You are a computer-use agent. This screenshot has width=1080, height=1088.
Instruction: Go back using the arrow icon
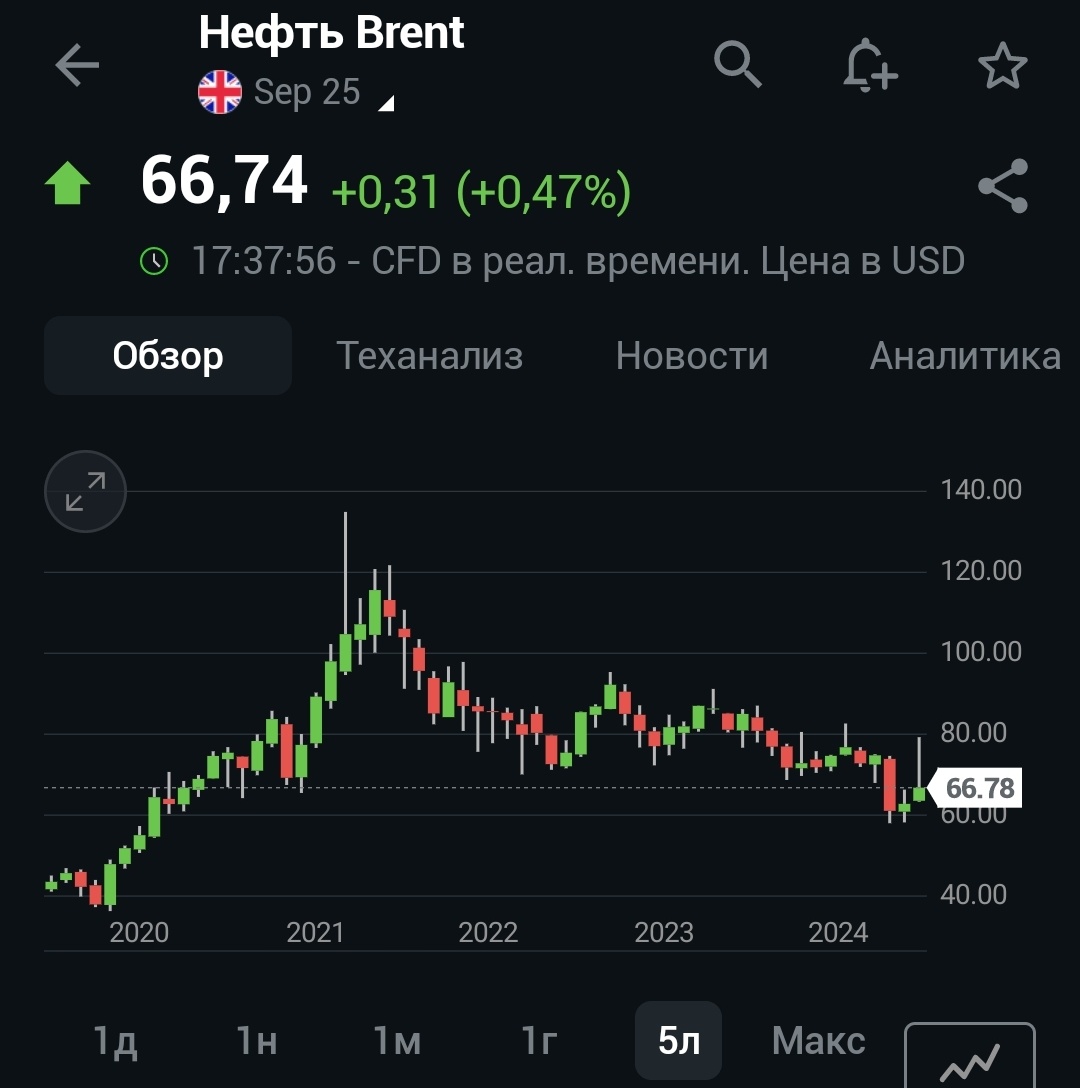tap(77, 65)
